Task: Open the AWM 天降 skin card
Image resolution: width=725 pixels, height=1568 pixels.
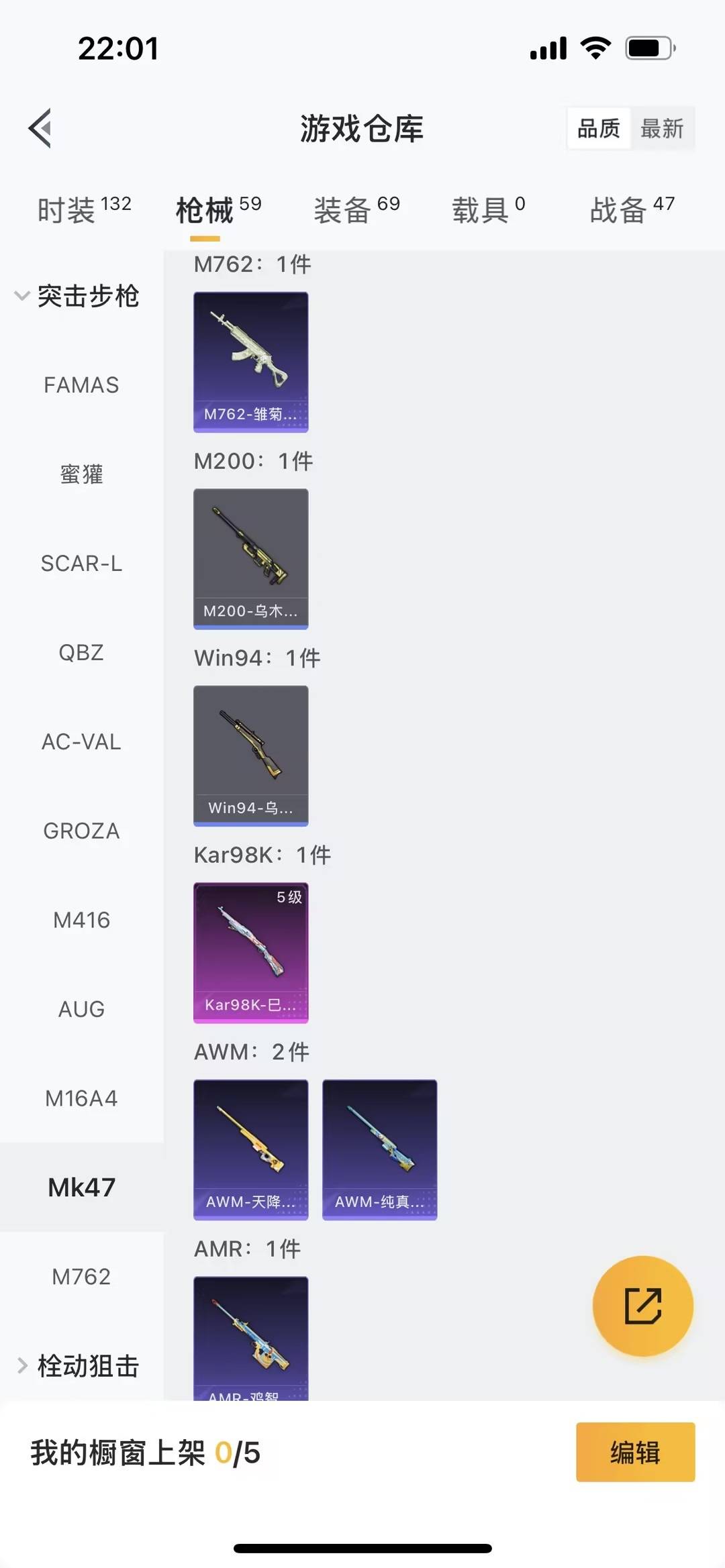Action: tap(250, 1149)
